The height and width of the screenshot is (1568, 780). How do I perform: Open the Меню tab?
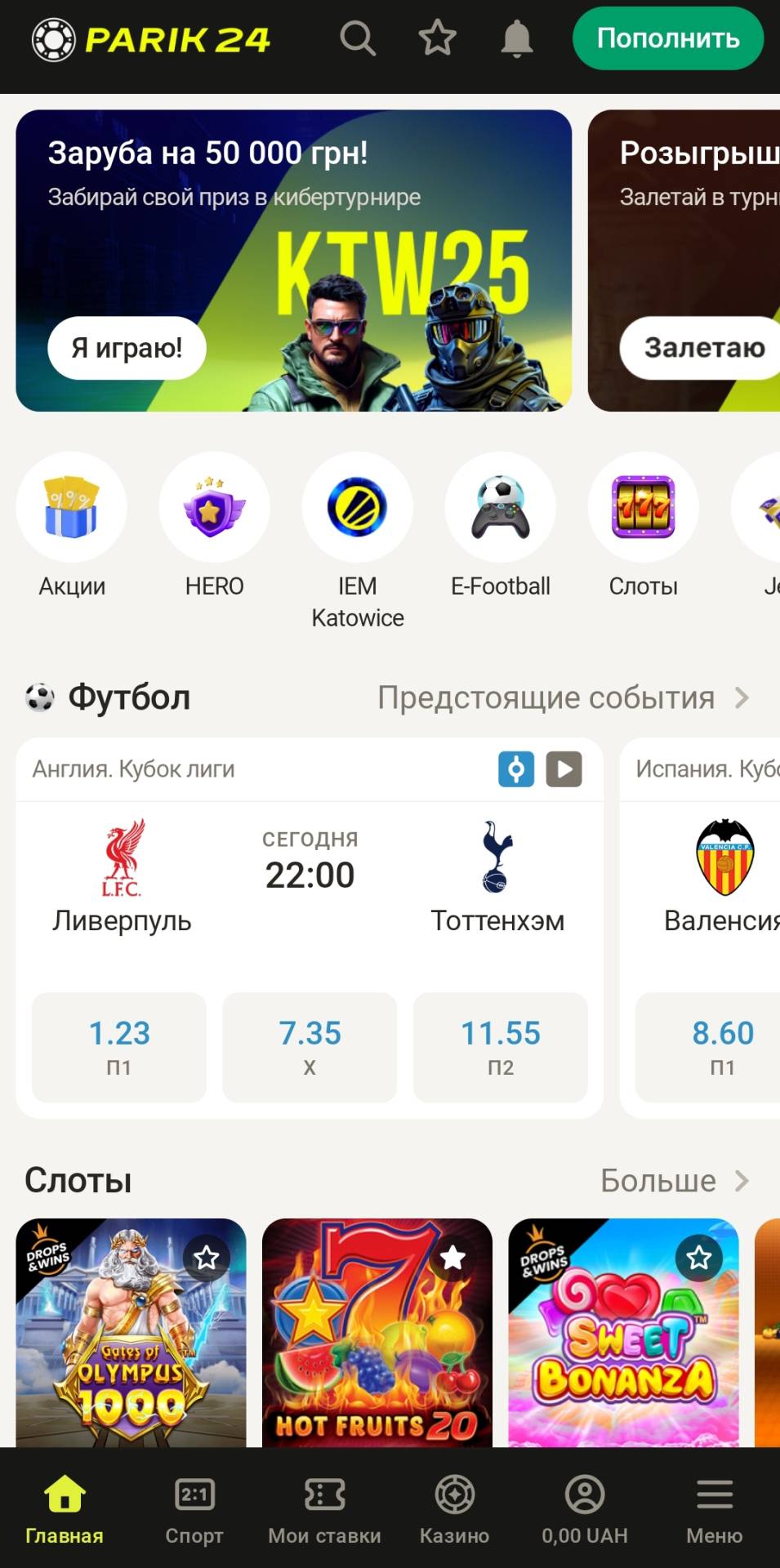[714, 1509]
